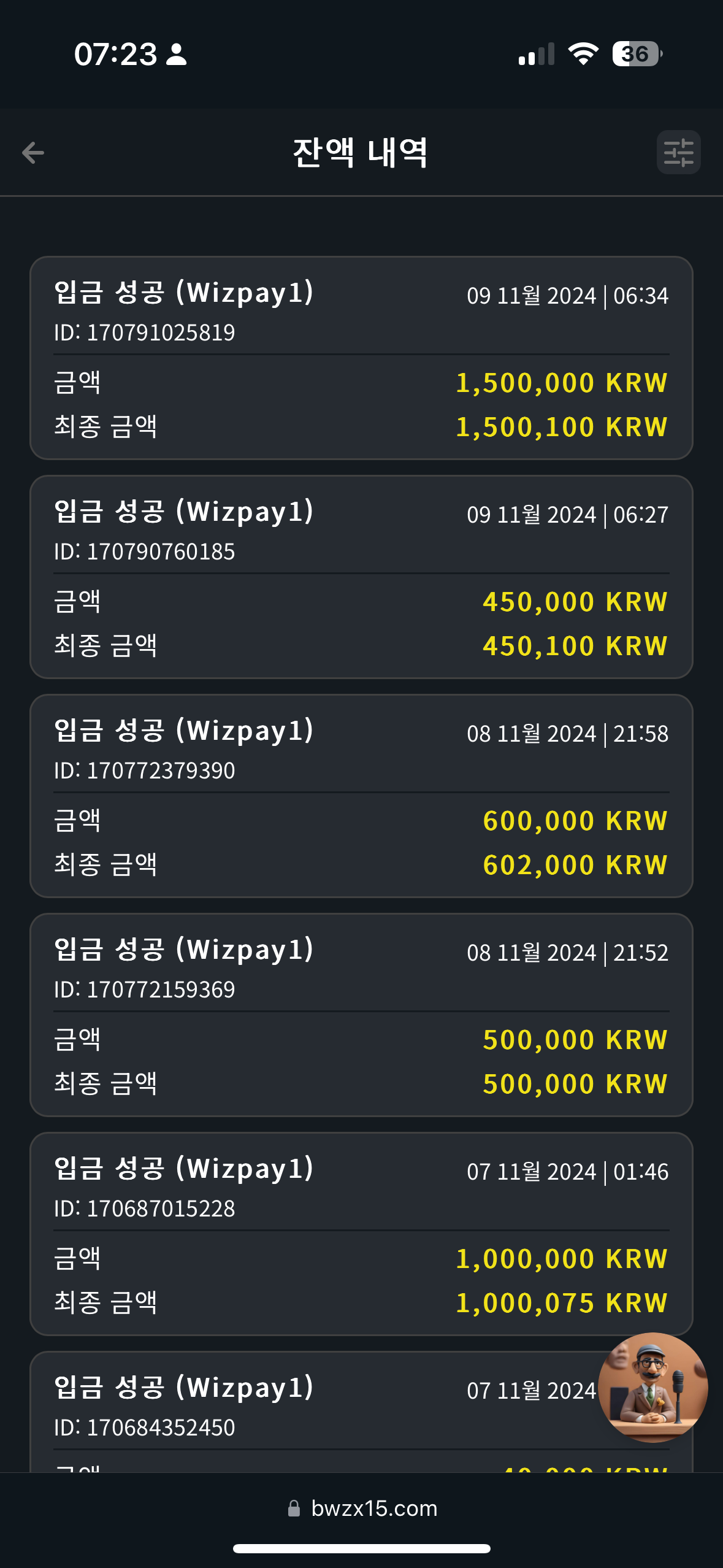Open the support chat avatar bubble
Screen dimensions: 723x1568
coord(653,1387)
